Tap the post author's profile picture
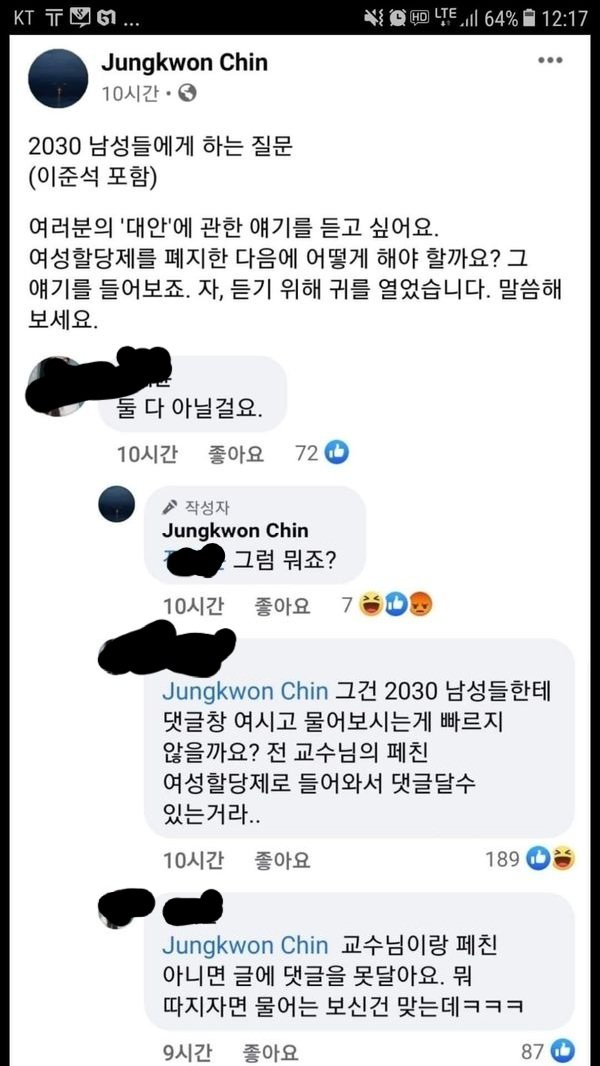The height and width of the screenshot is (1066, 600). pyautogui.click(x=59, y=78)
